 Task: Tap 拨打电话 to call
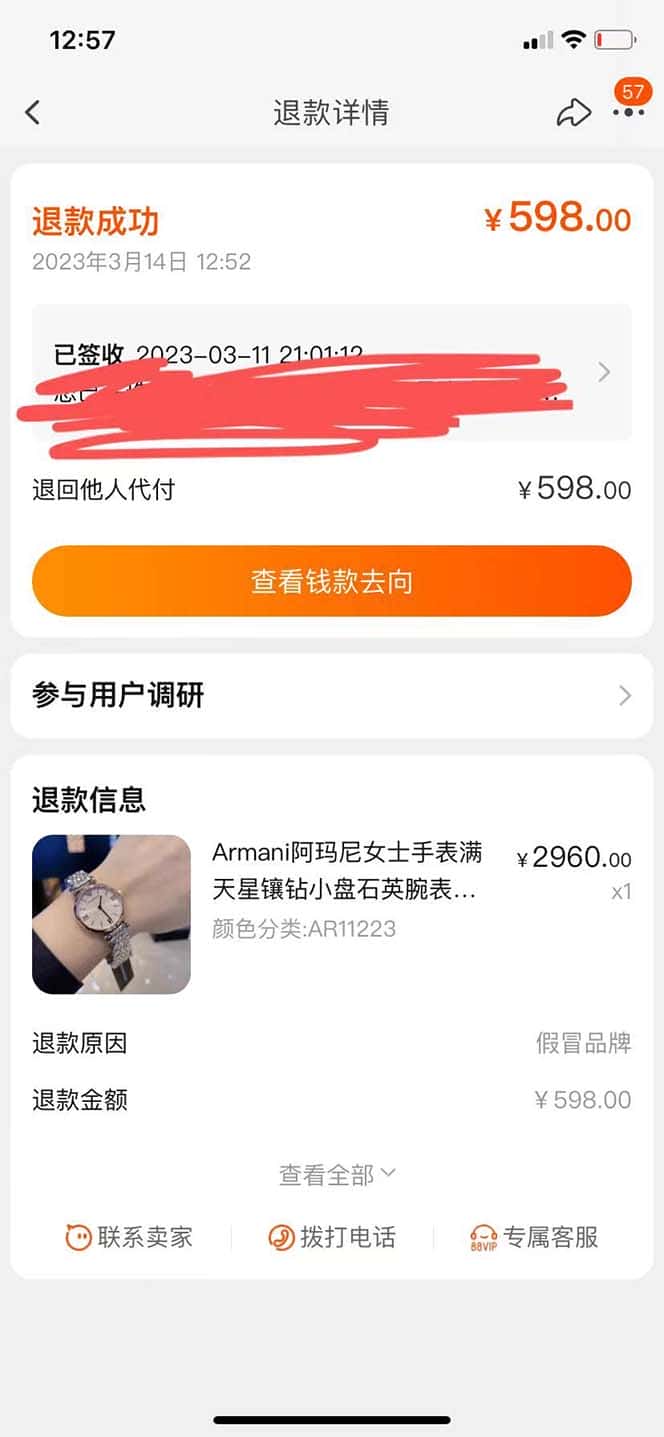pos(332,1237)
